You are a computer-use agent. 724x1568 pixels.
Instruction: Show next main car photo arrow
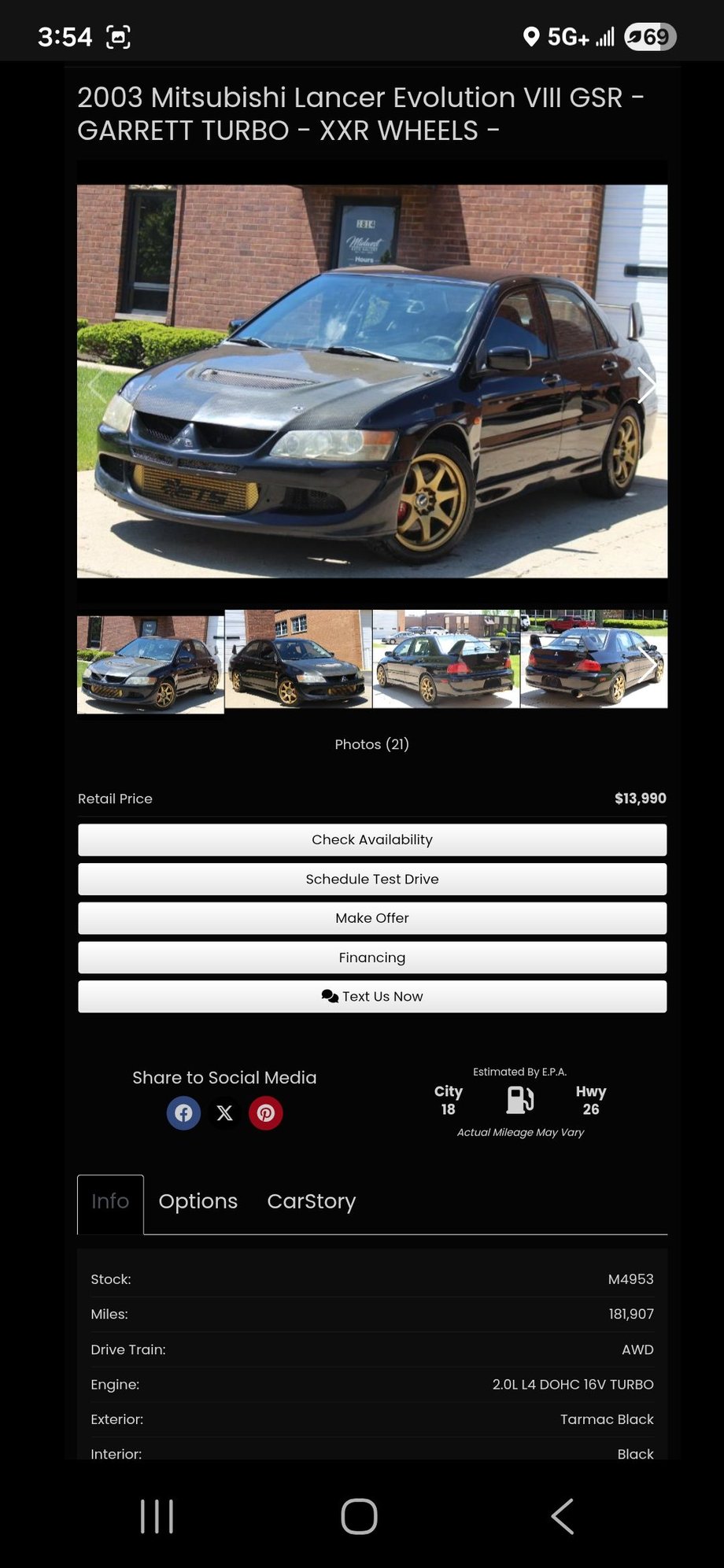[x=647, y=386]
